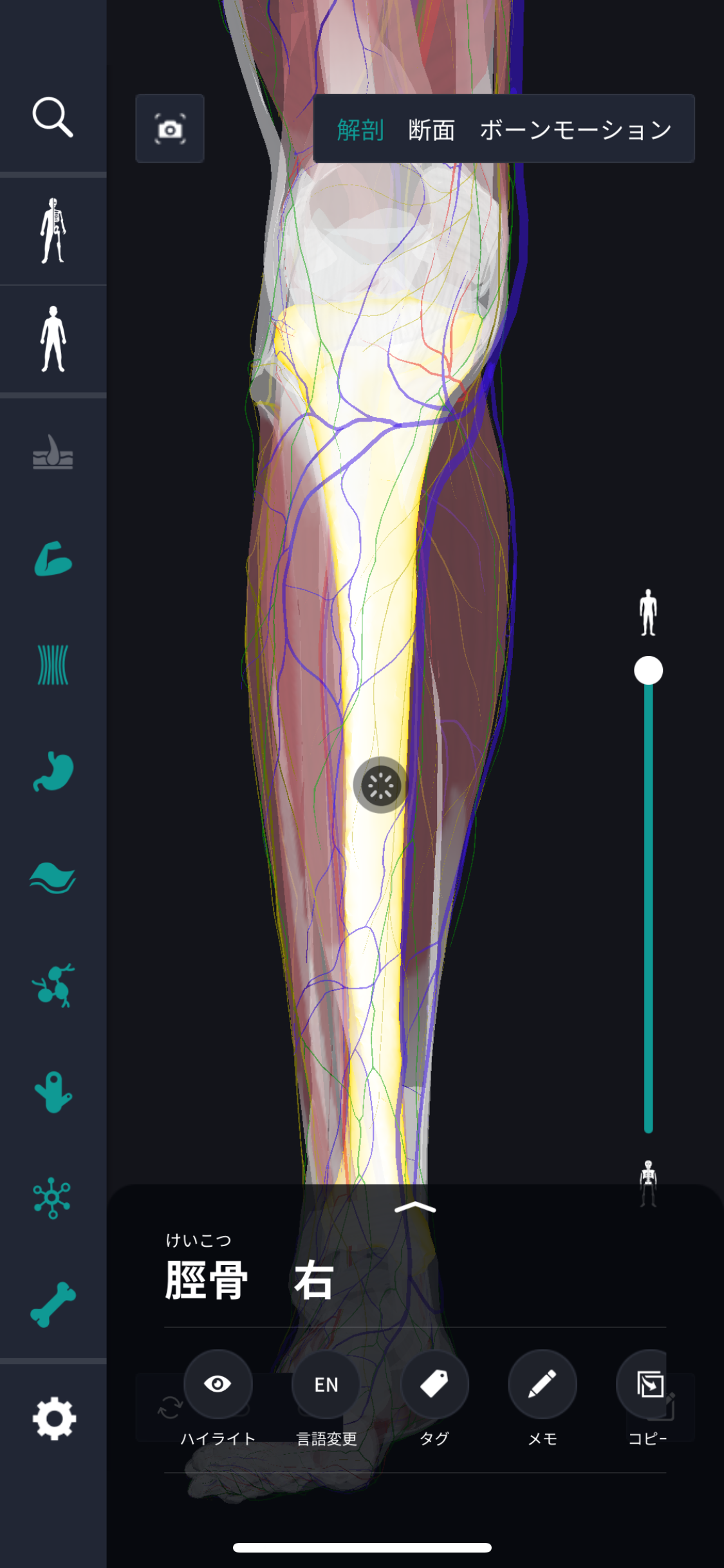Toggle the muscle system layer
This screenshot has width=724, height=1568.
pyautogui.click(x=53, y=559)
